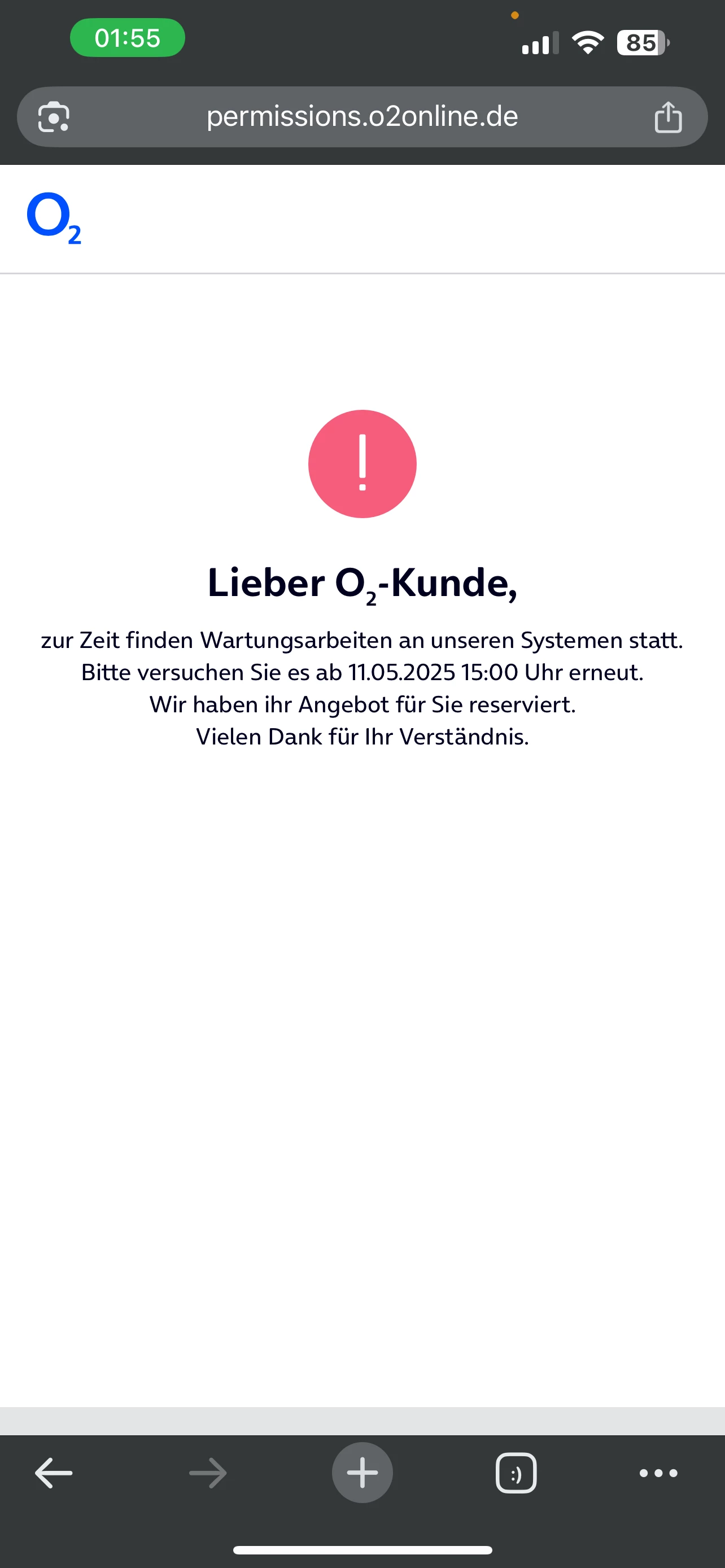Tap the O2 logo in header
Image resolution: width=725 pixels, height=1568 pixels.
click(54, 218)
